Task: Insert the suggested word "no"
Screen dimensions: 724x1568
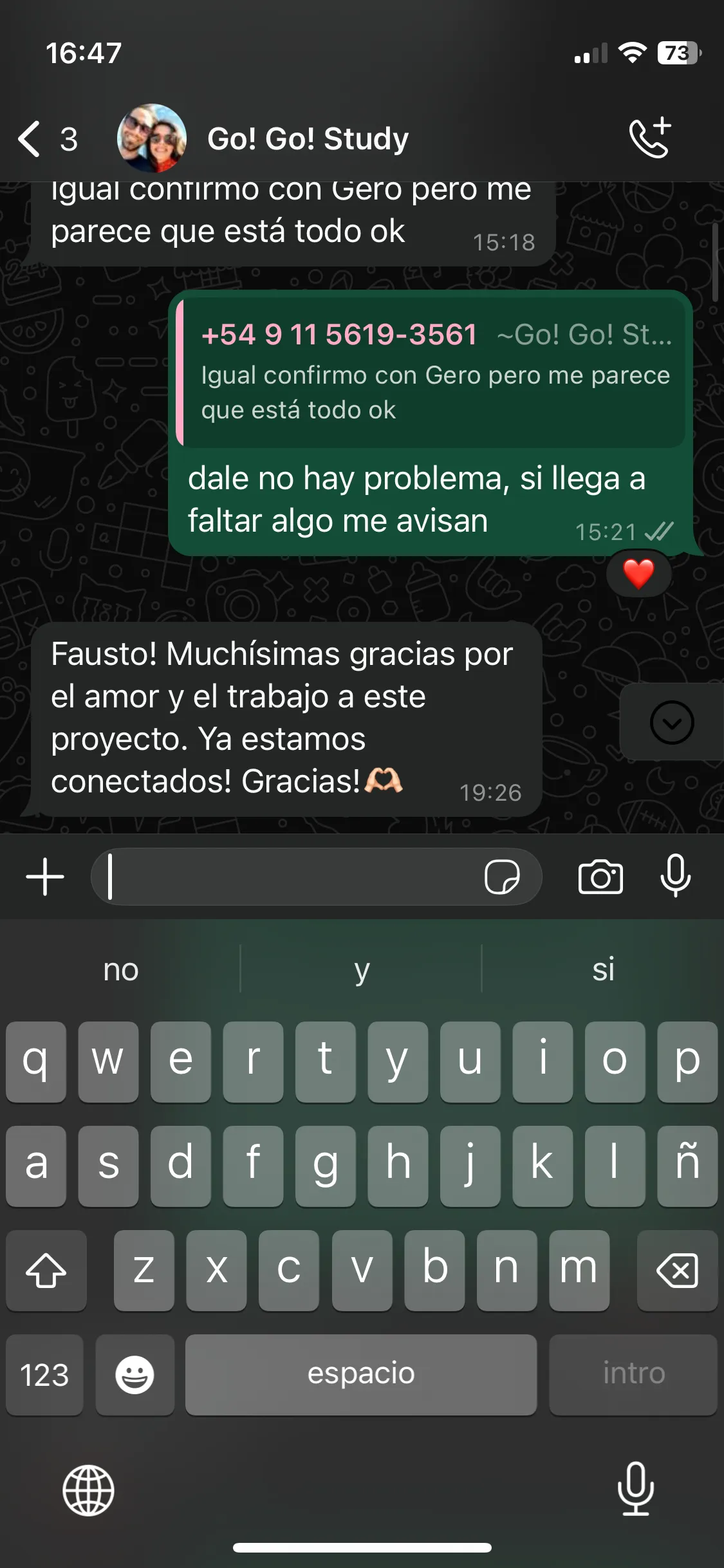Action: [121, 969]
